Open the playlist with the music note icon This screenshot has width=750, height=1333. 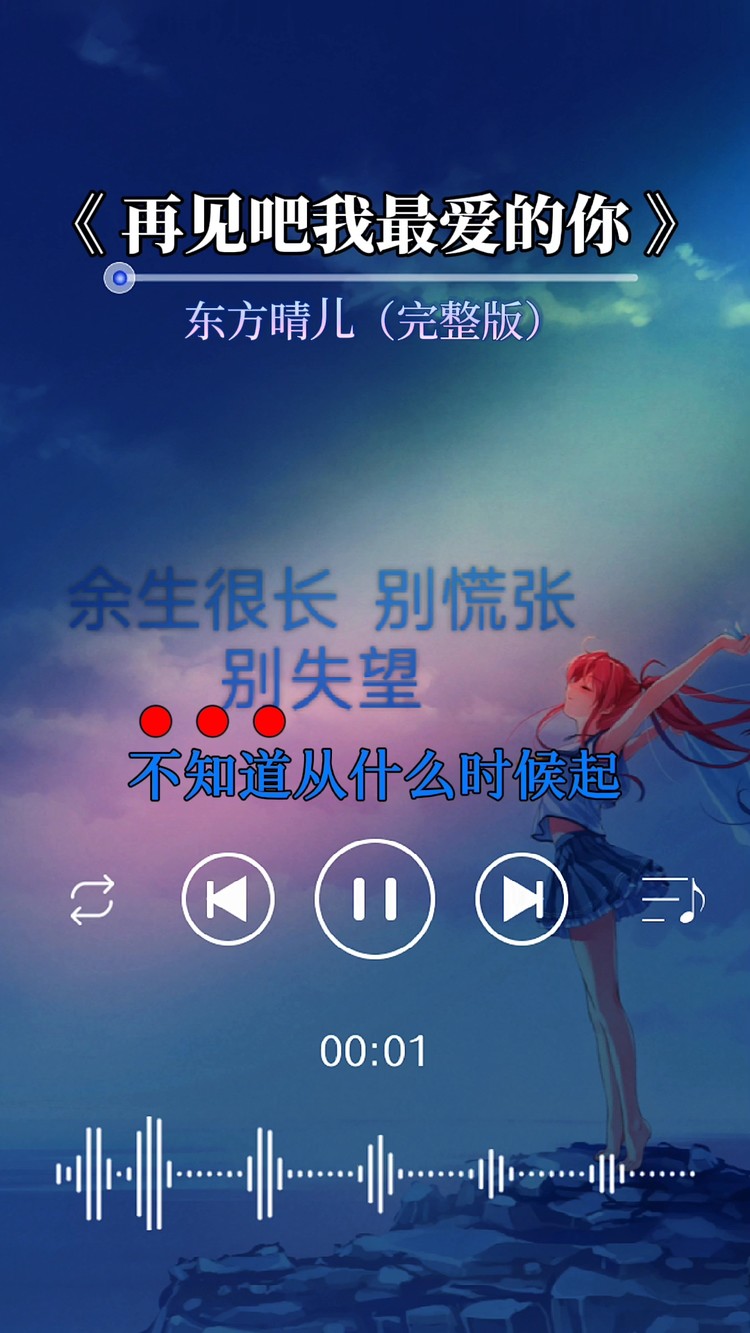[668, 898]
